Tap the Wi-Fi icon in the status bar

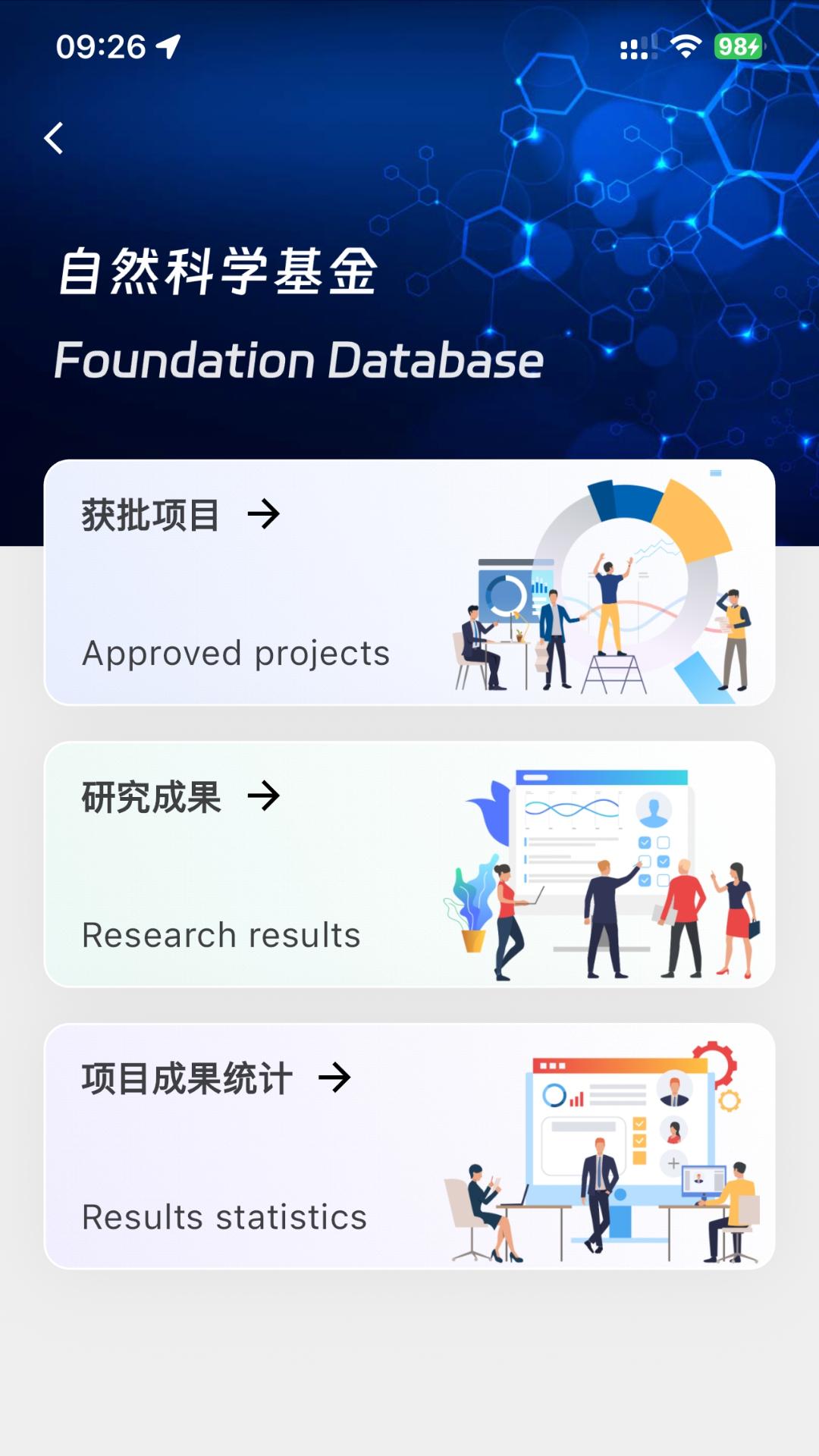[683, 45]
